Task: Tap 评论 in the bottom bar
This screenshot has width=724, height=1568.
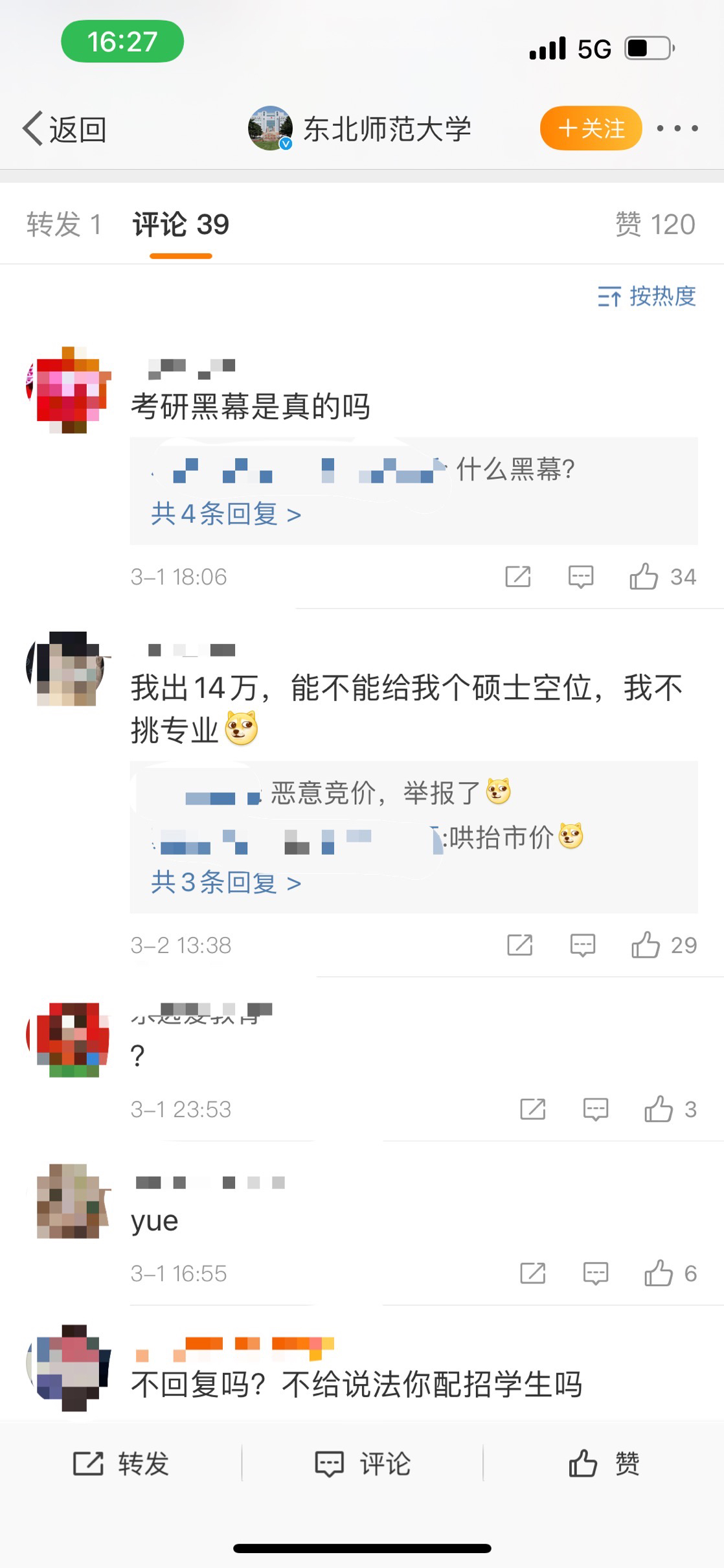Action: [362, 1464]
